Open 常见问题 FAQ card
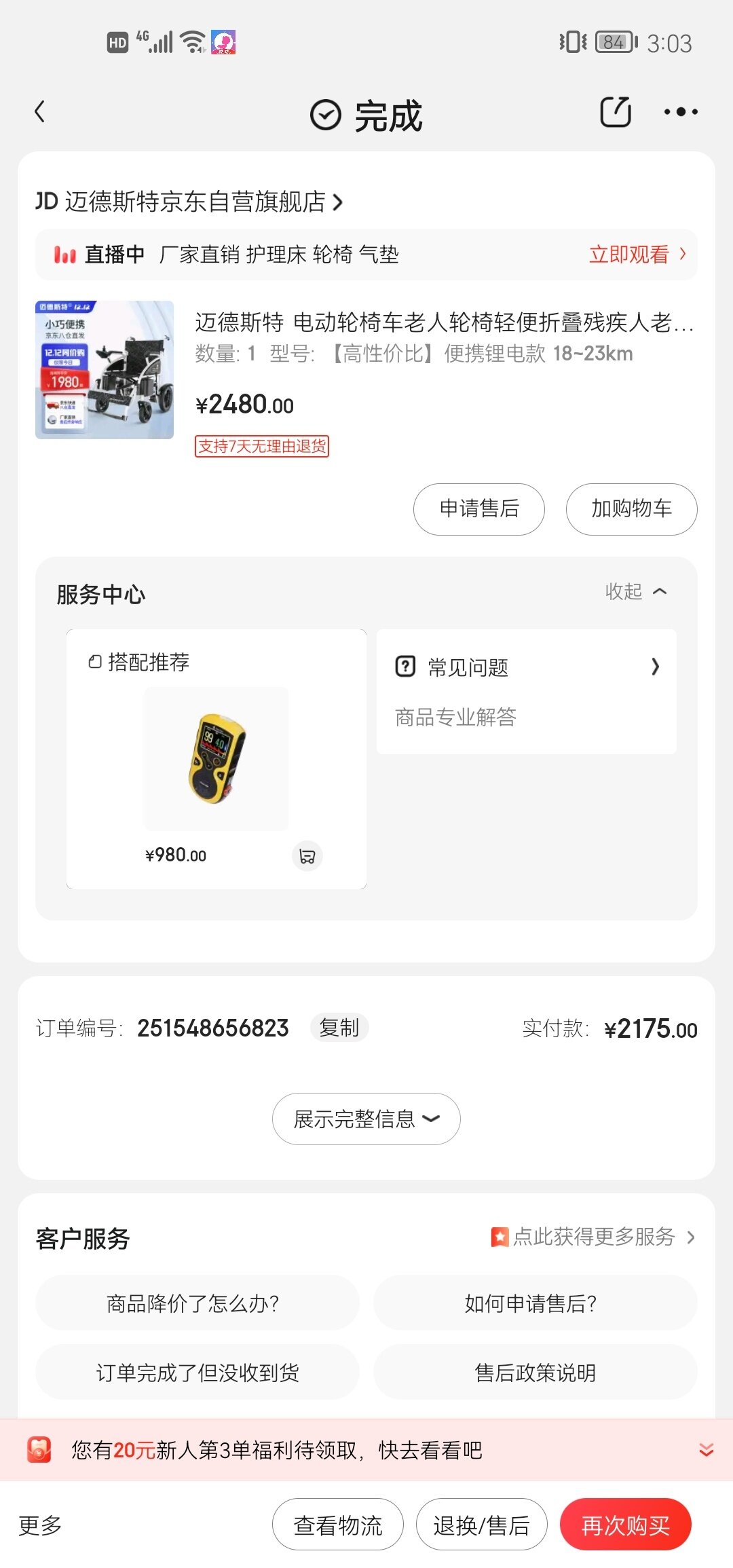The height and width of the screenshot is (1568, 733). [x=526, y=691]
